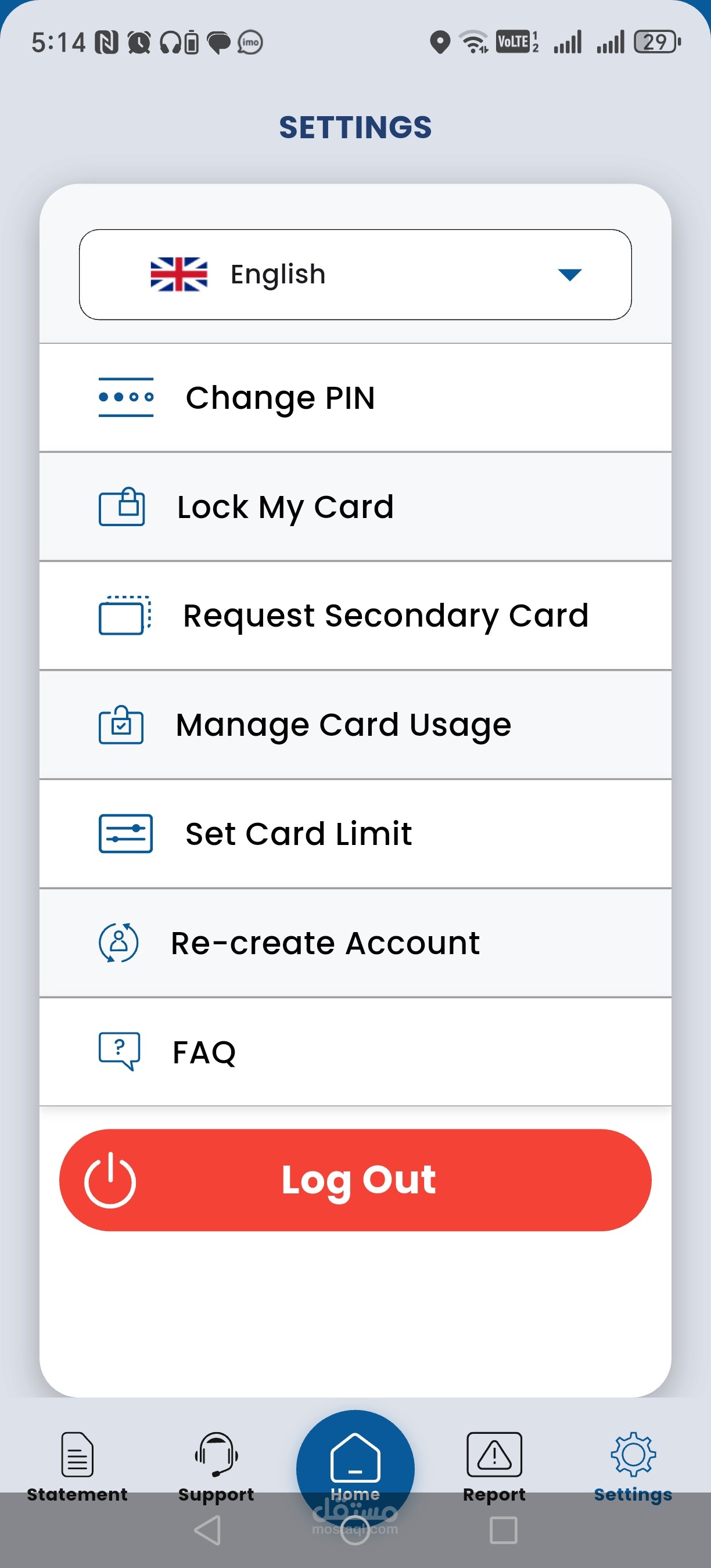
Task: Open Change PIN
Action: [x=355, y=397]
